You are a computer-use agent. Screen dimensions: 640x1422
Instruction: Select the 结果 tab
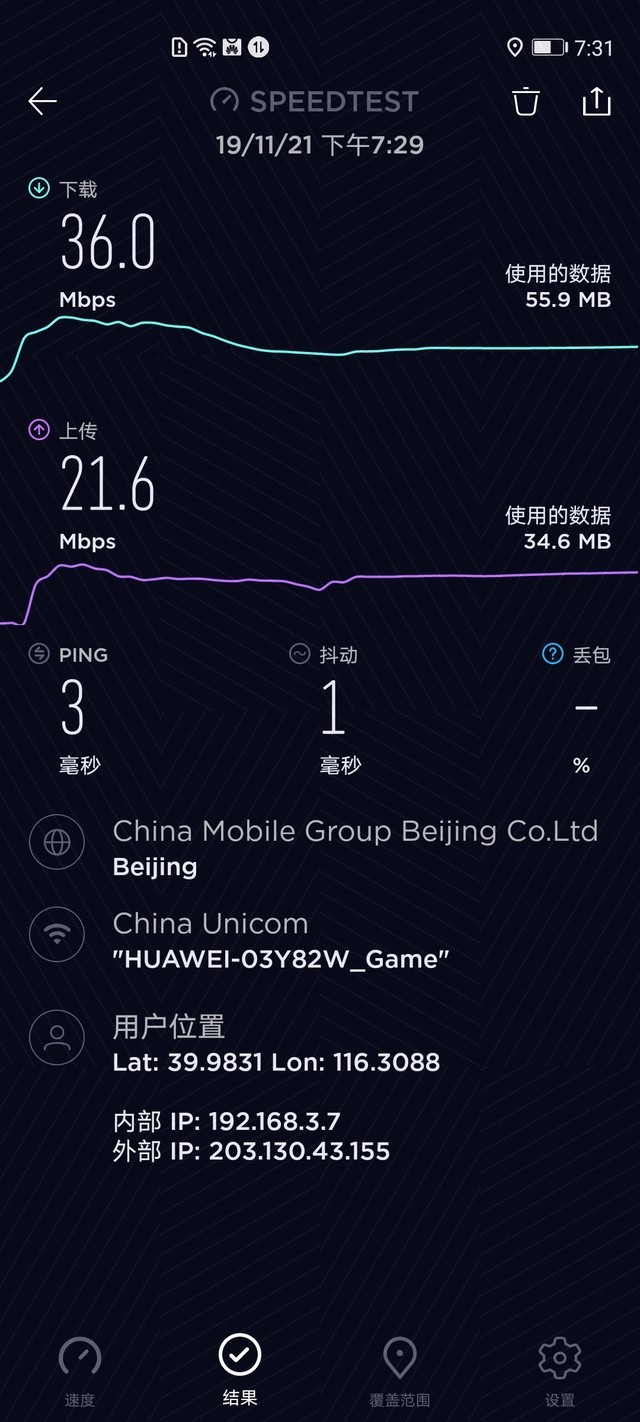click(240, 1369)
